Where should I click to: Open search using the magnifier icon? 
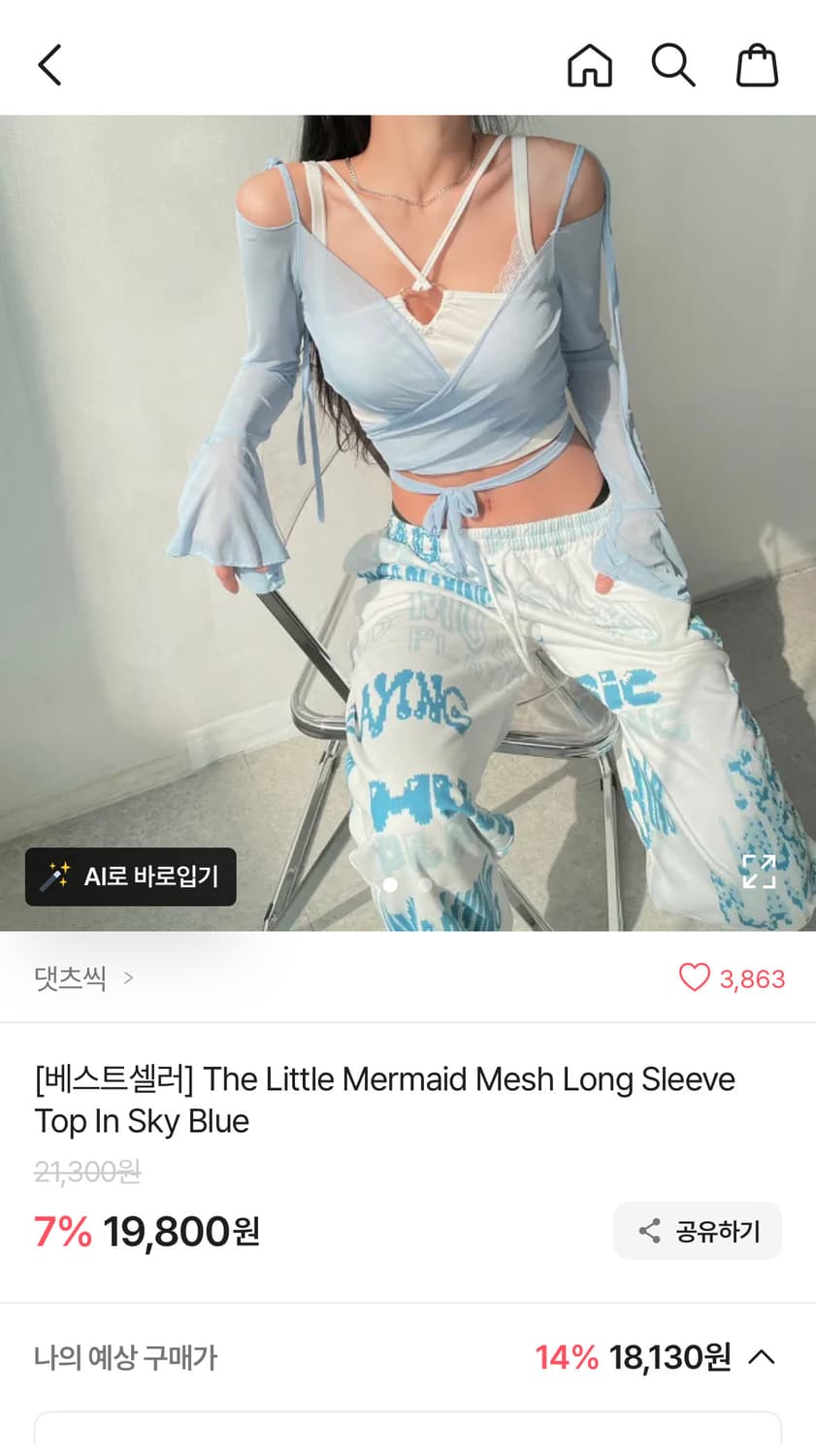pyautogui.click(x=673, y=65)
